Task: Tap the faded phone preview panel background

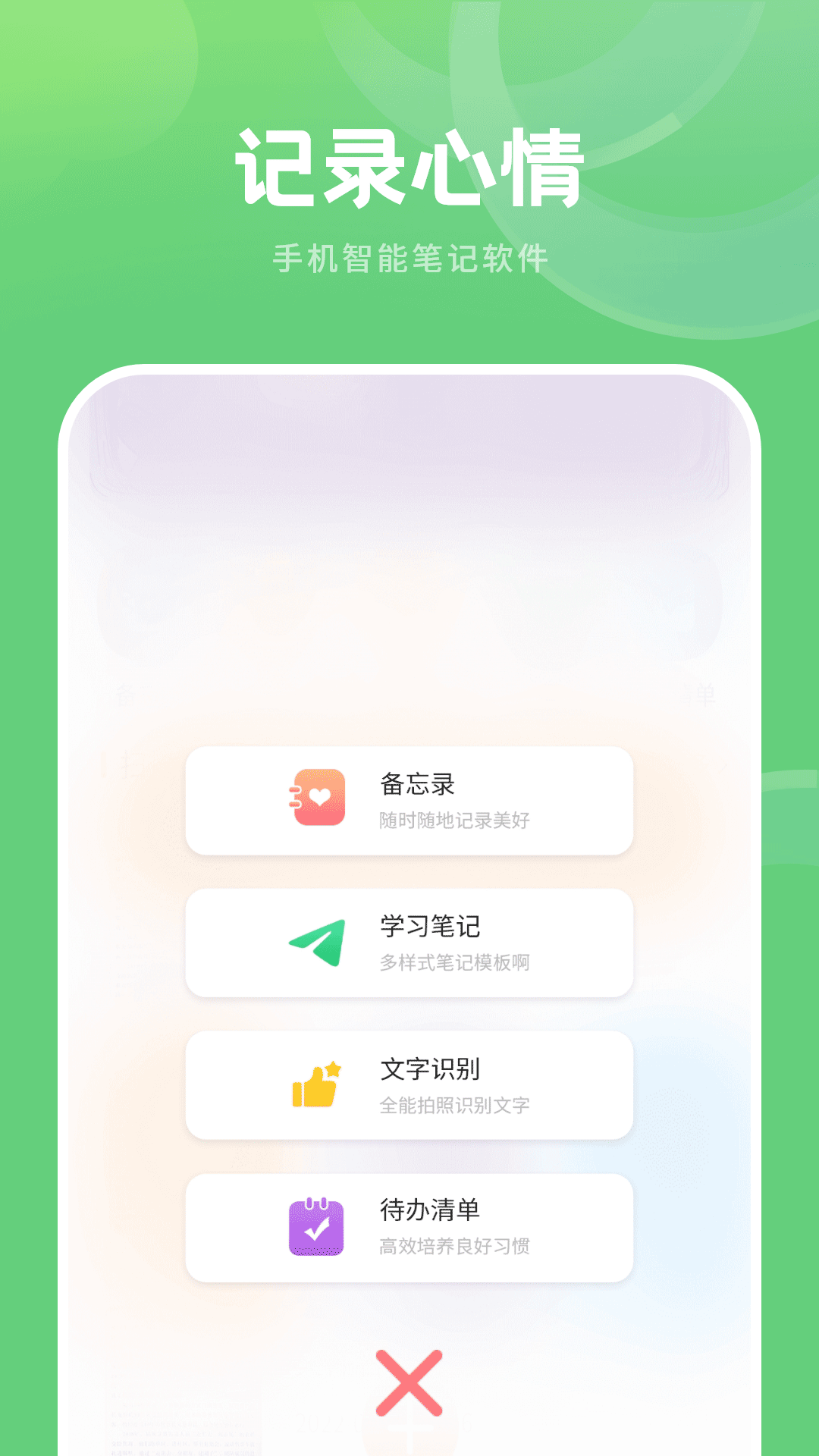Action: tap(409, 569)
